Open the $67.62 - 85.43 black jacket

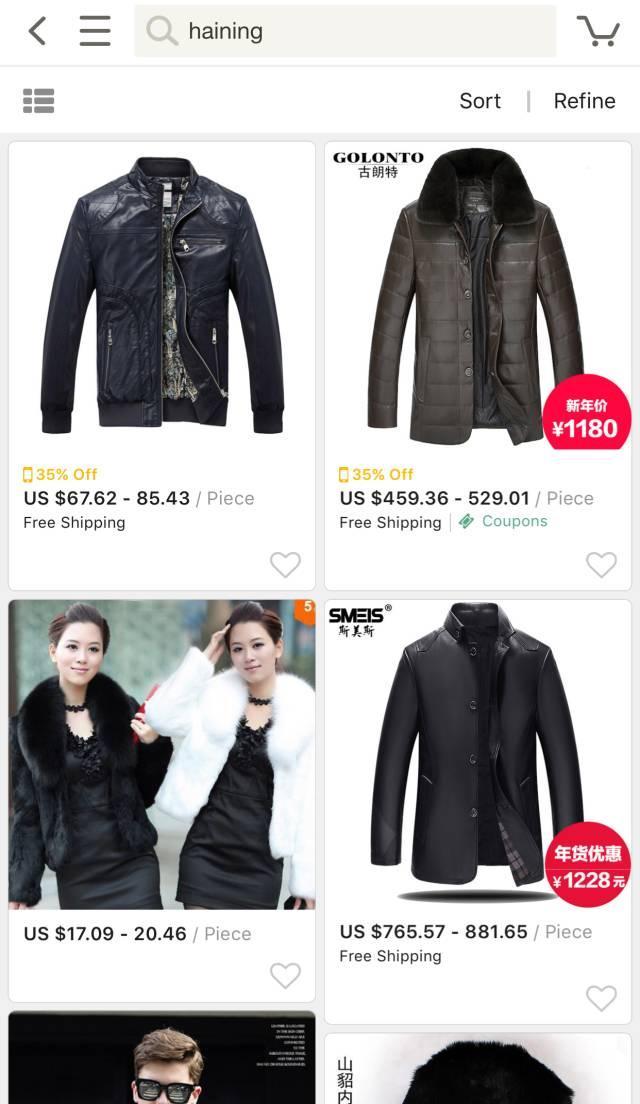point(162,295)
